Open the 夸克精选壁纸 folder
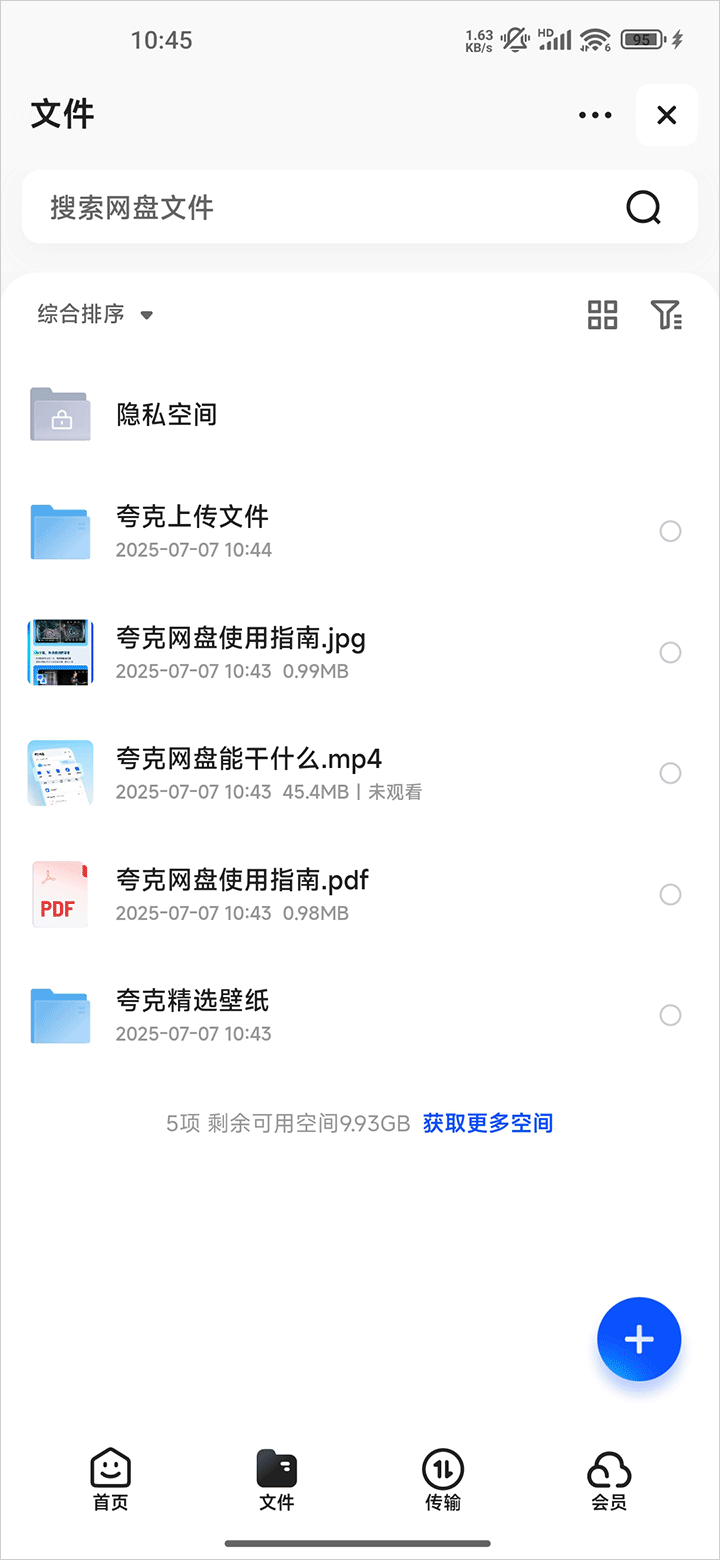 (192, 1014)
